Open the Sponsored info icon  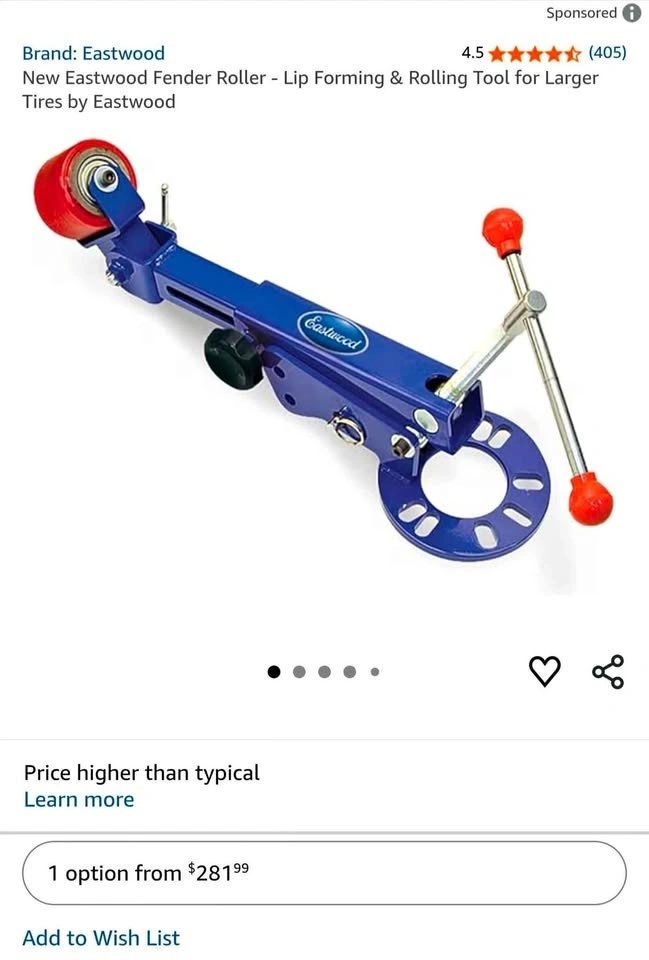(x=631, y=13)
